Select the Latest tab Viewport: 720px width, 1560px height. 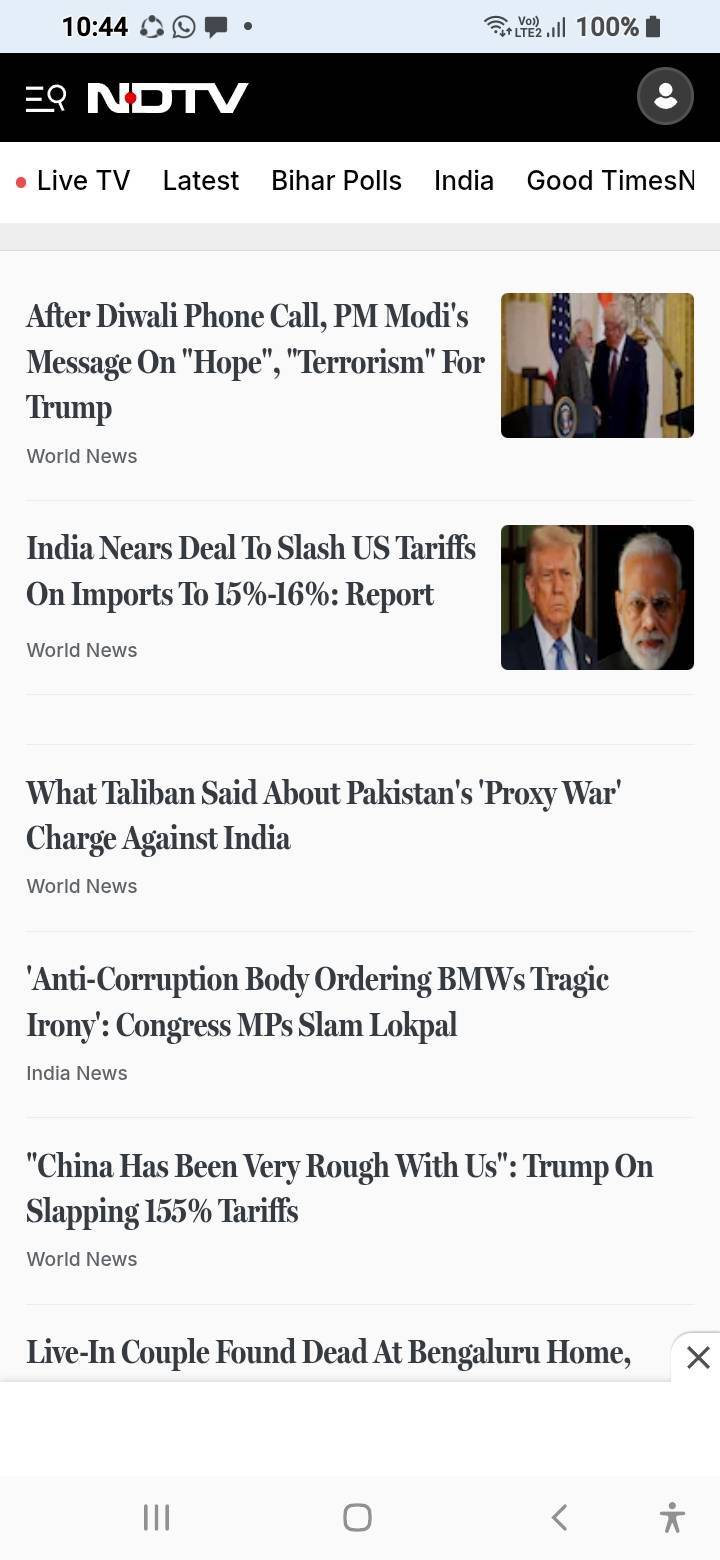[200, 181]
